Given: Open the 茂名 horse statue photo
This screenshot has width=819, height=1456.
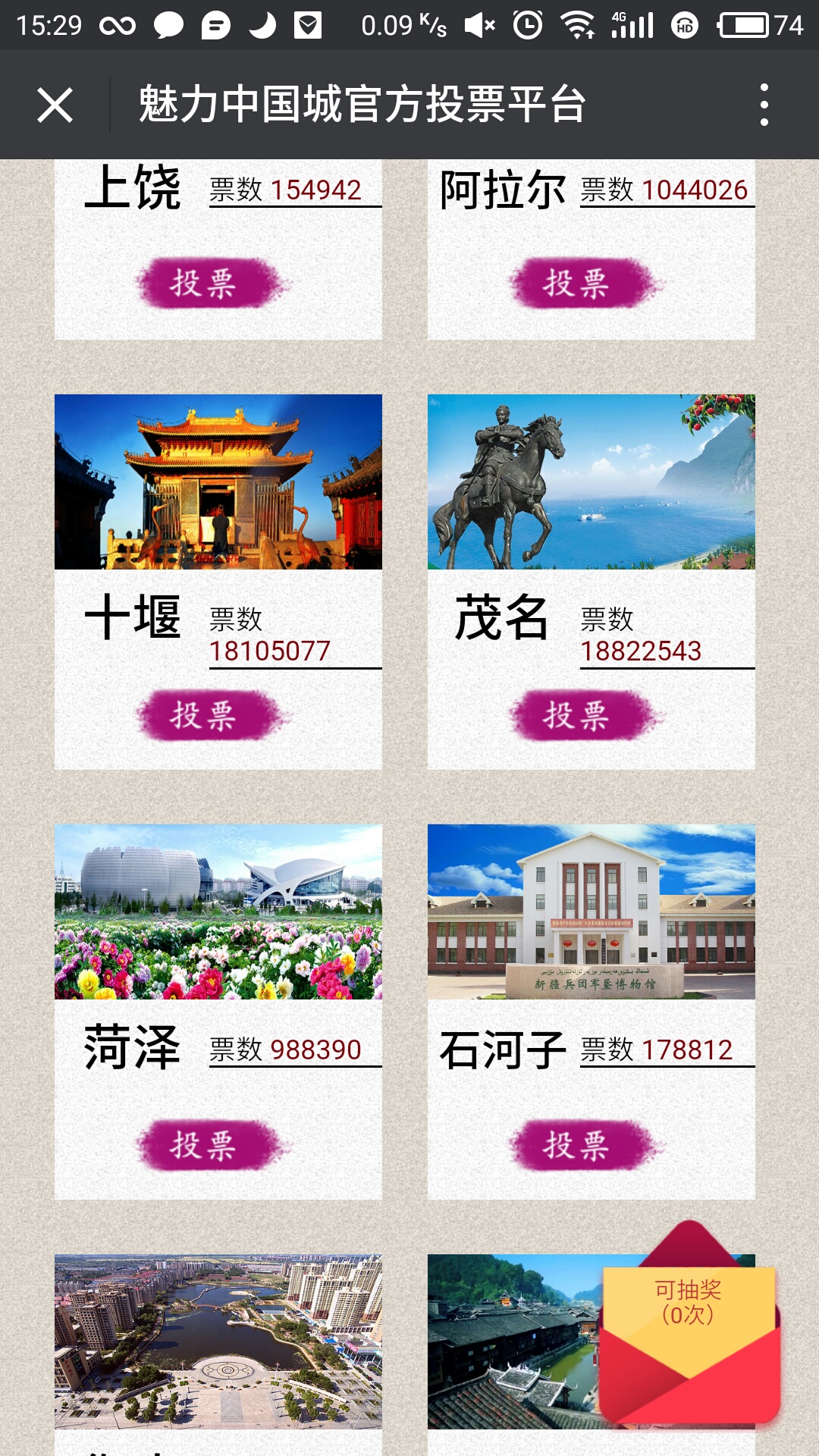Looking at the screenshot, I should tap(591, 482).
